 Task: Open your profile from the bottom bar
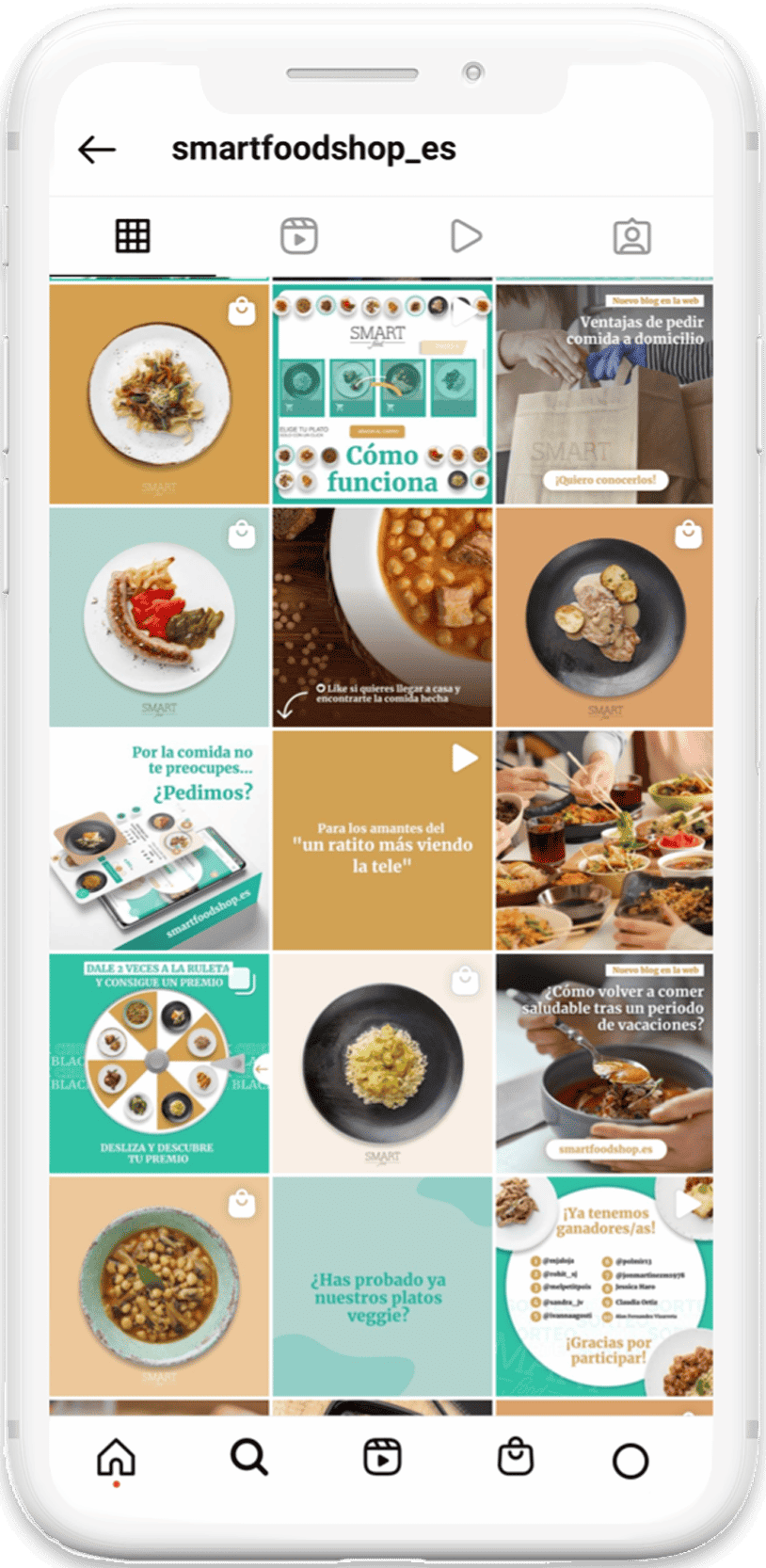pos(630,1461)
